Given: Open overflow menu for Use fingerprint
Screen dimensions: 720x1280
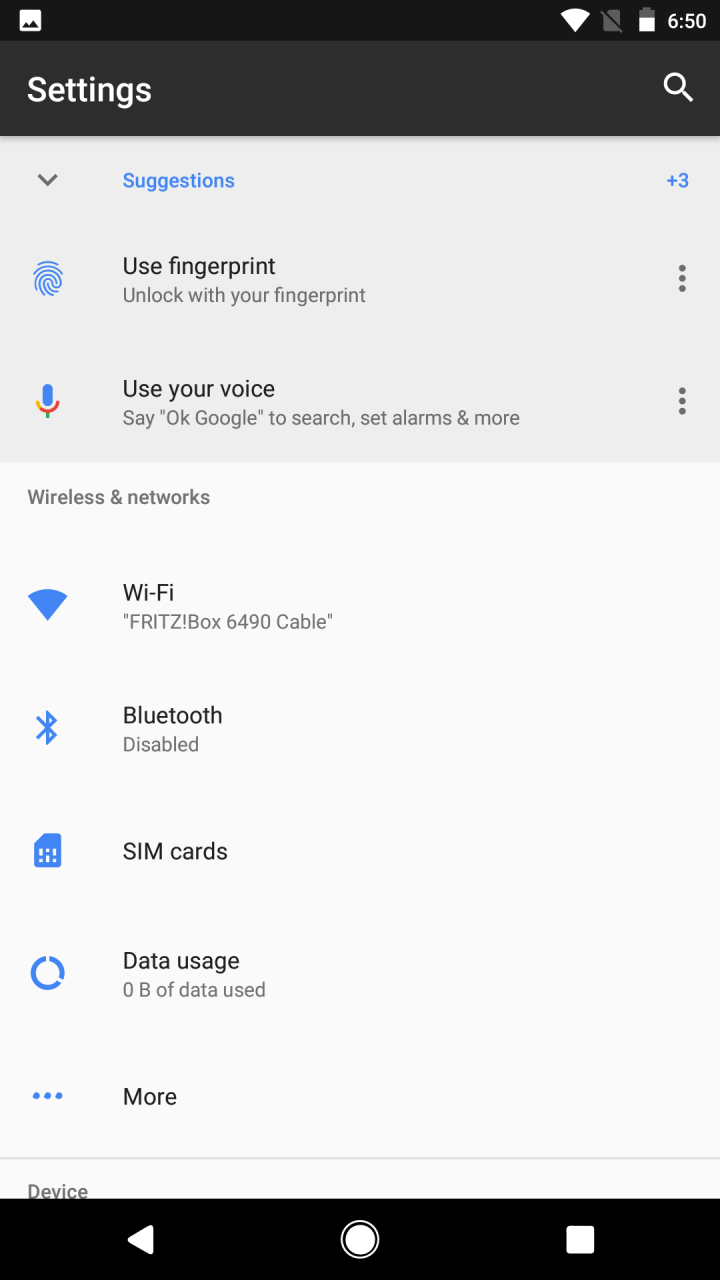Looking at the screenshot, I should pyautogui.click(x=682, y=278).
